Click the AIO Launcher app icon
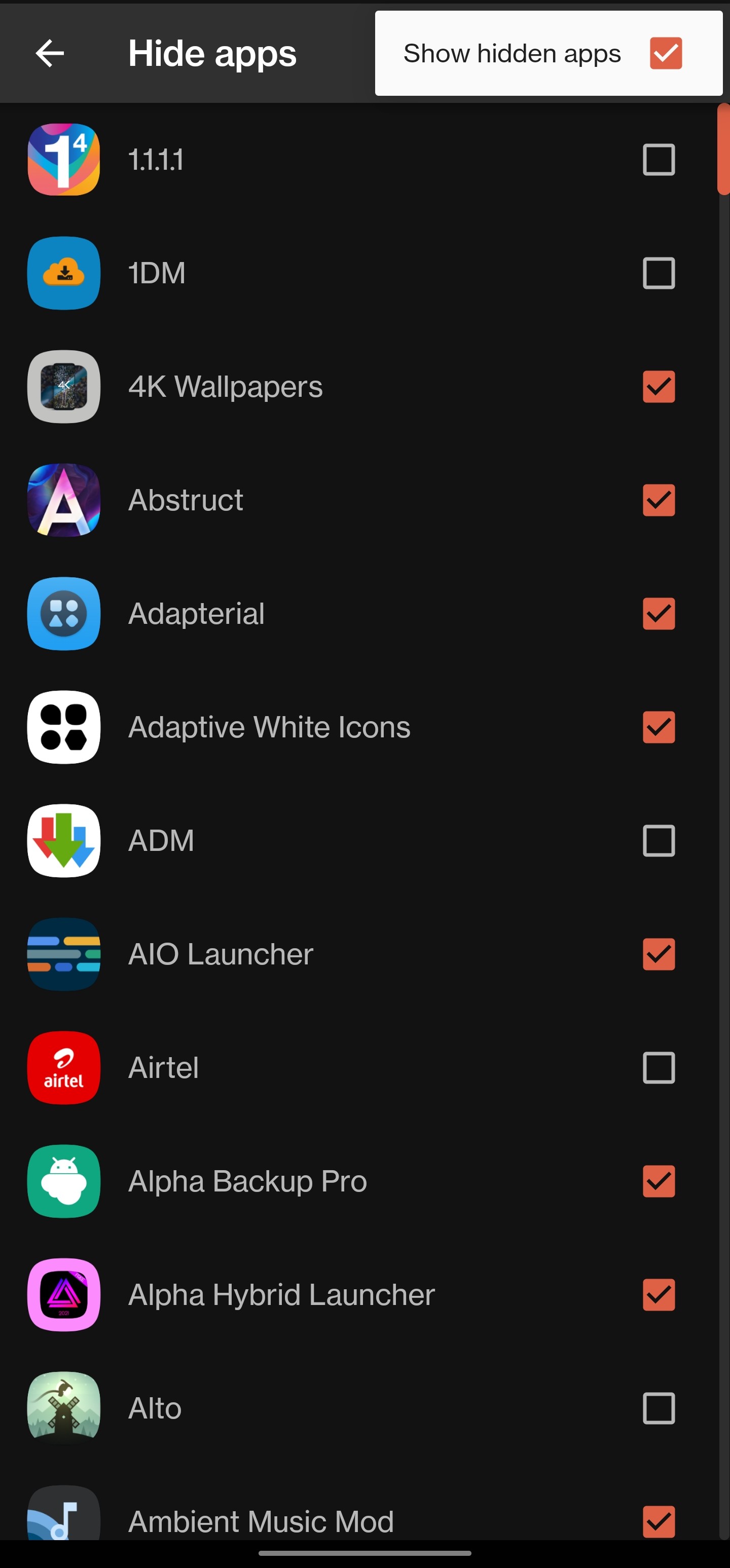Viewport: 730px width, 1568px height. point(63,954)
